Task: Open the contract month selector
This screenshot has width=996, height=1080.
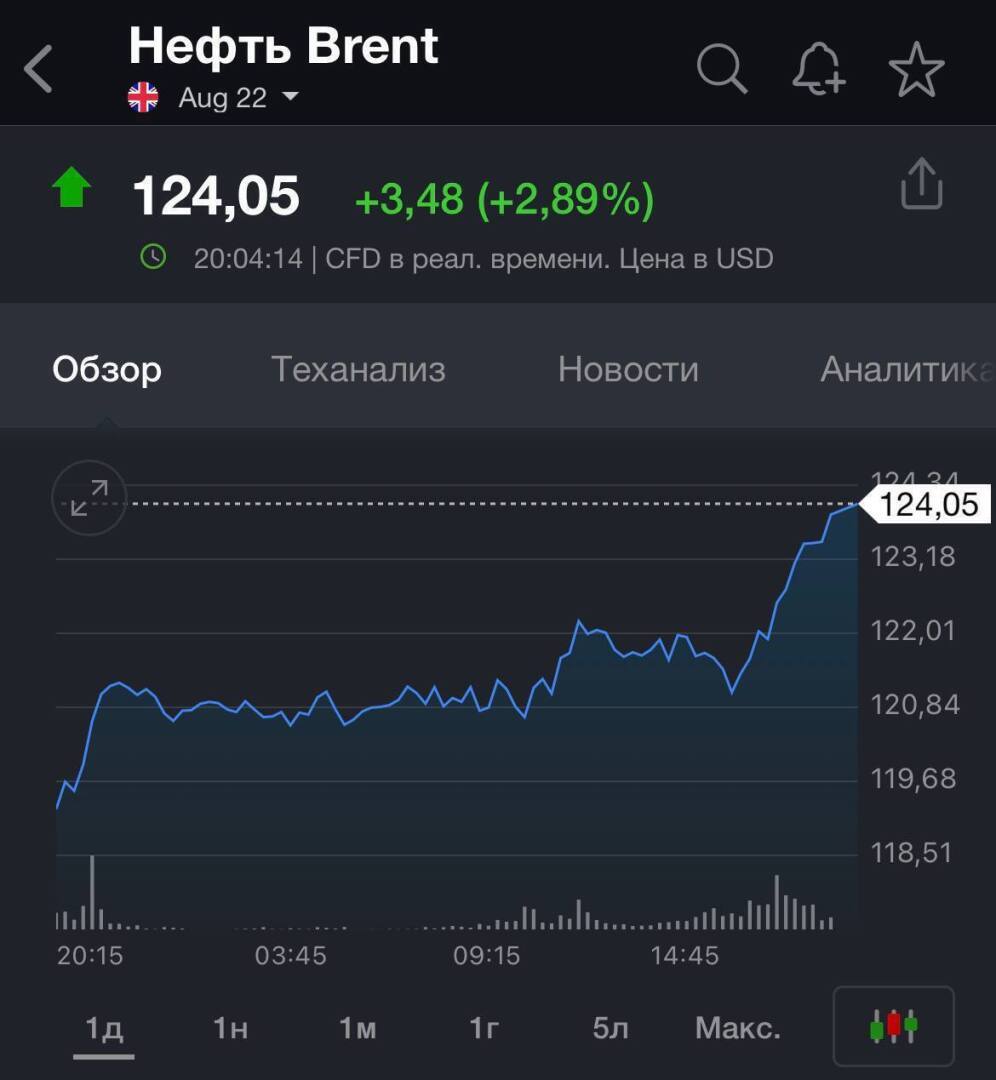Action: tap(220, 97)
